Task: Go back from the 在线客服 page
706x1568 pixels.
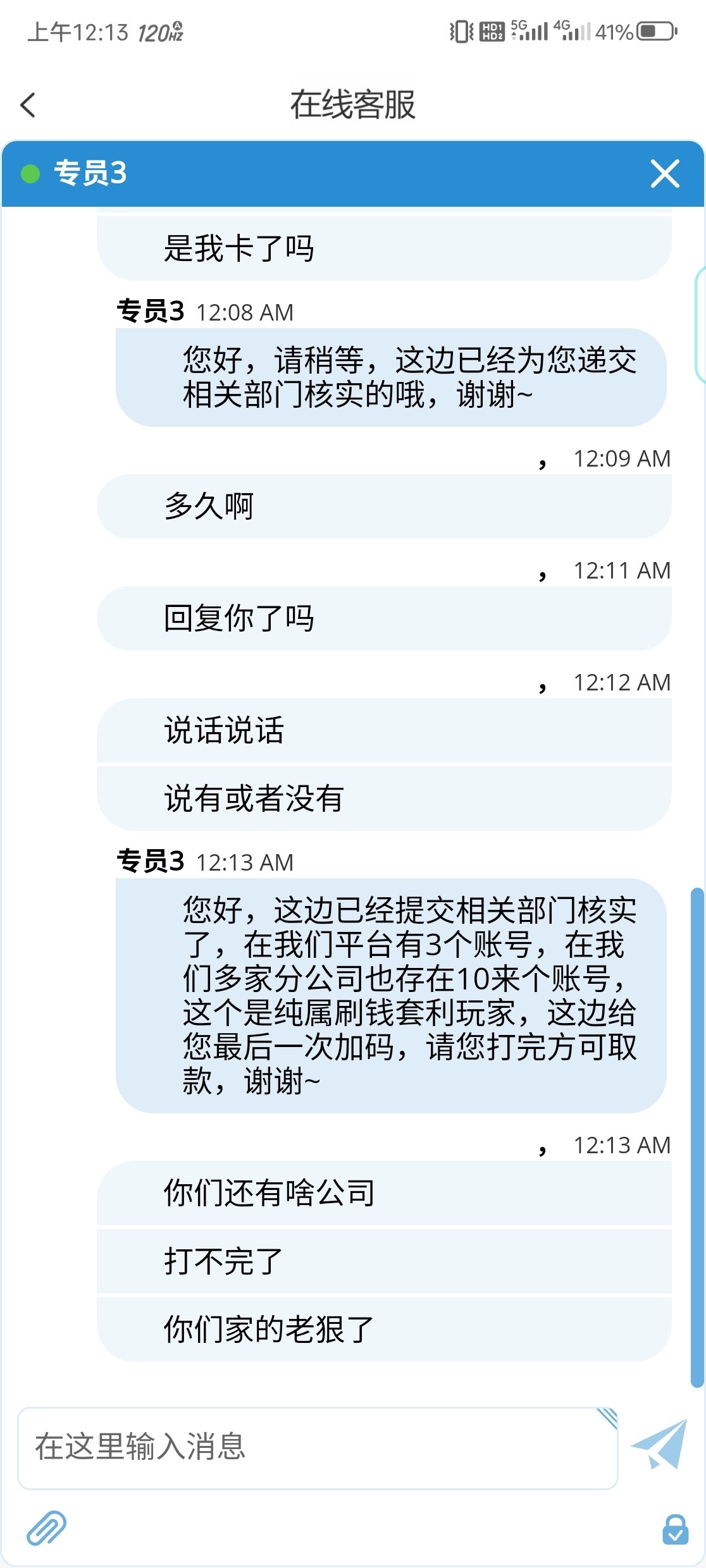Action: (x=28, y=105)
